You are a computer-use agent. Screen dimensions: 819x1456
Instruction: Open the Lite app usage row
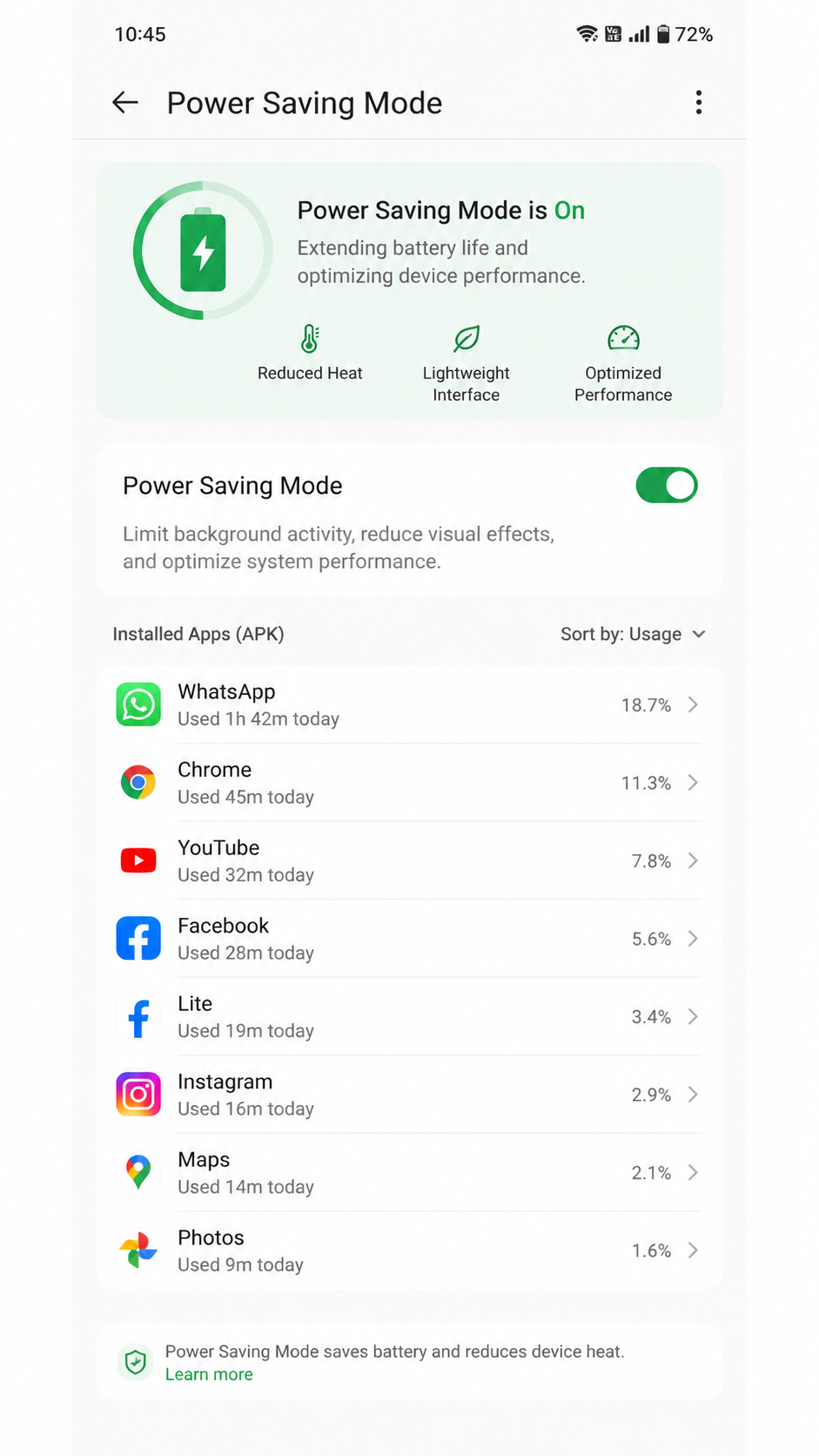pyautogui.click(x=409, y=1016)
